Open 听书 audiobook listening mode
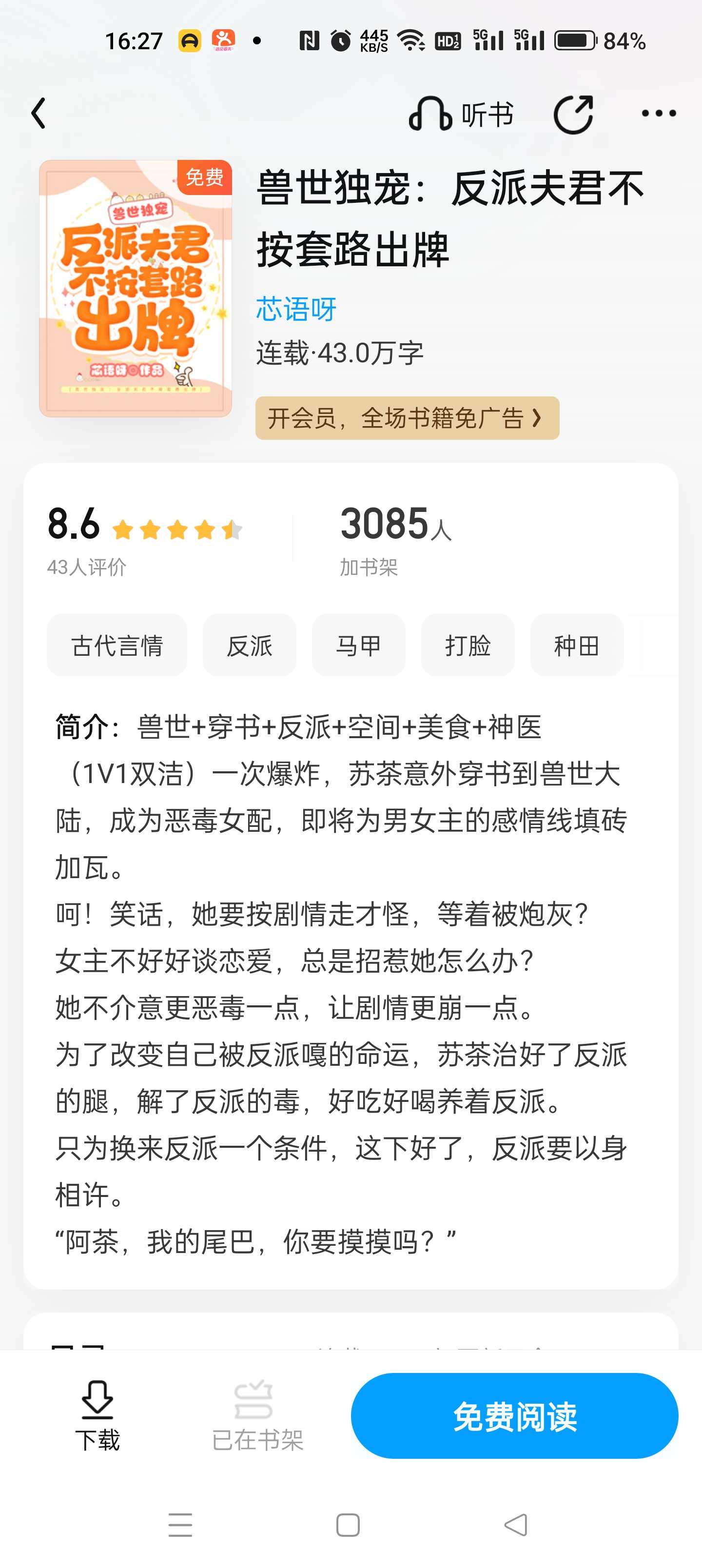The image size is (702, 1568). 461,114
